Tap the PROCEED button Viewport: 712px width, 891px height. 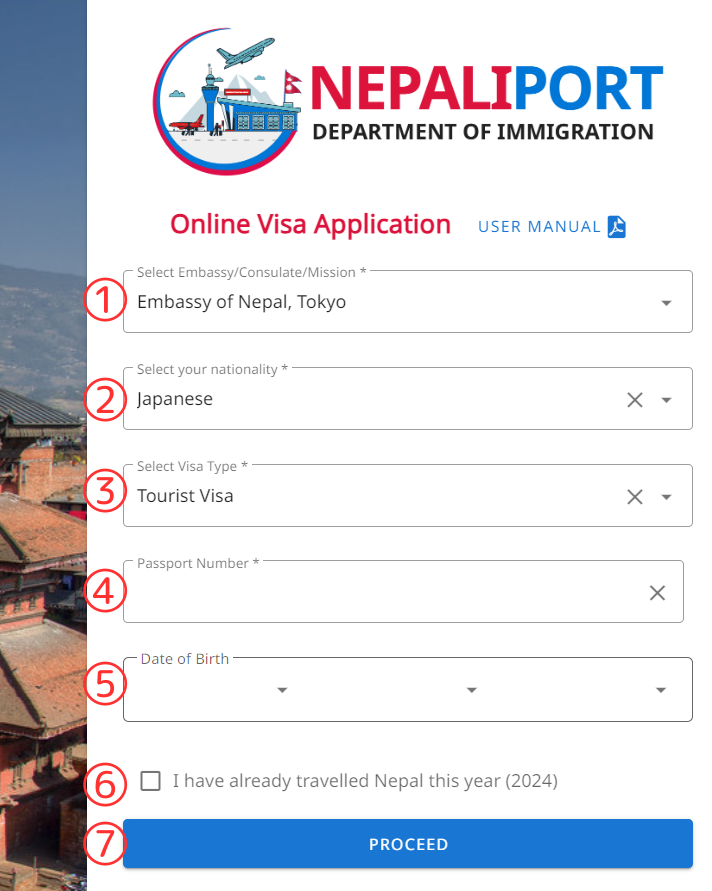(x=408, y=844)
